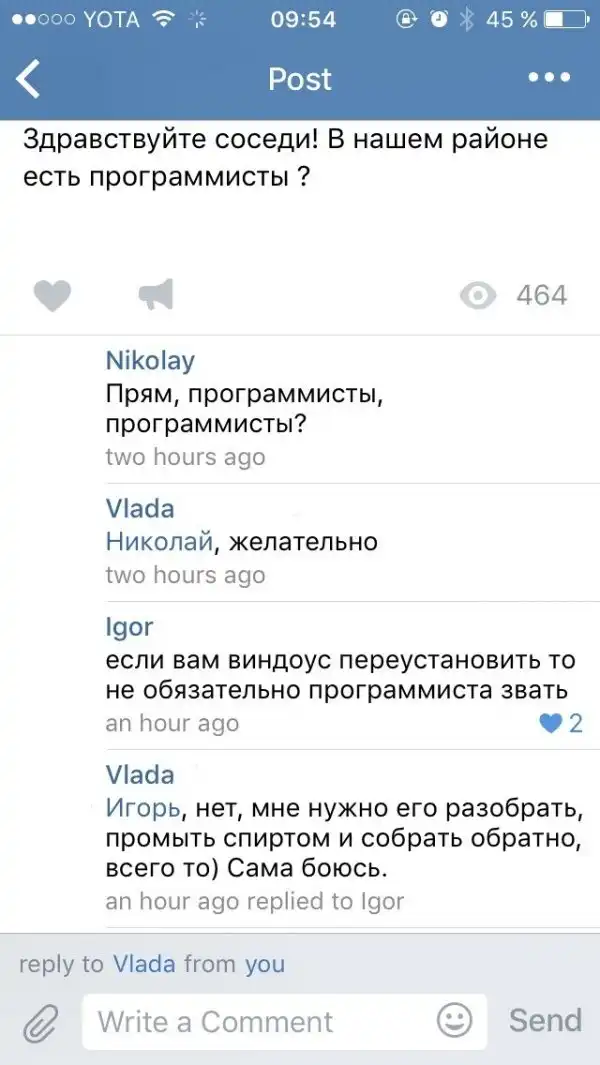
Task: Open Igor's profile from his comment
Action: [x=129, y=627]
